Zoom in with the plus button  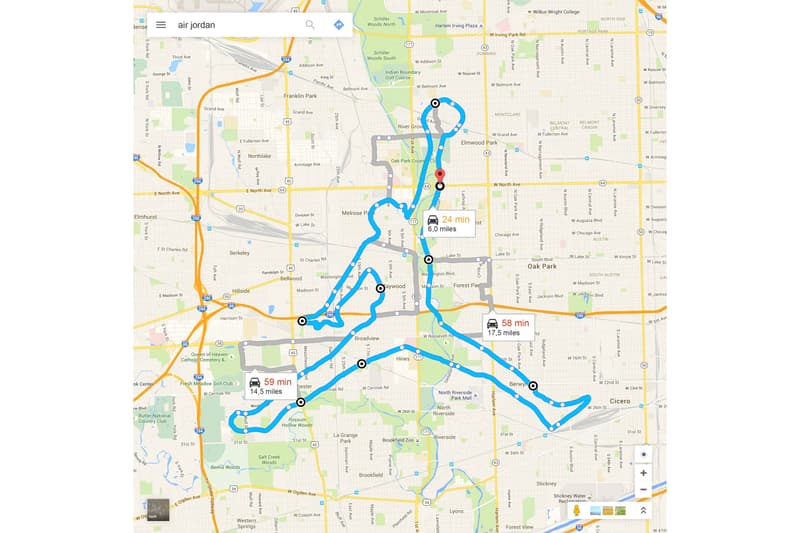tap(643, 473)
